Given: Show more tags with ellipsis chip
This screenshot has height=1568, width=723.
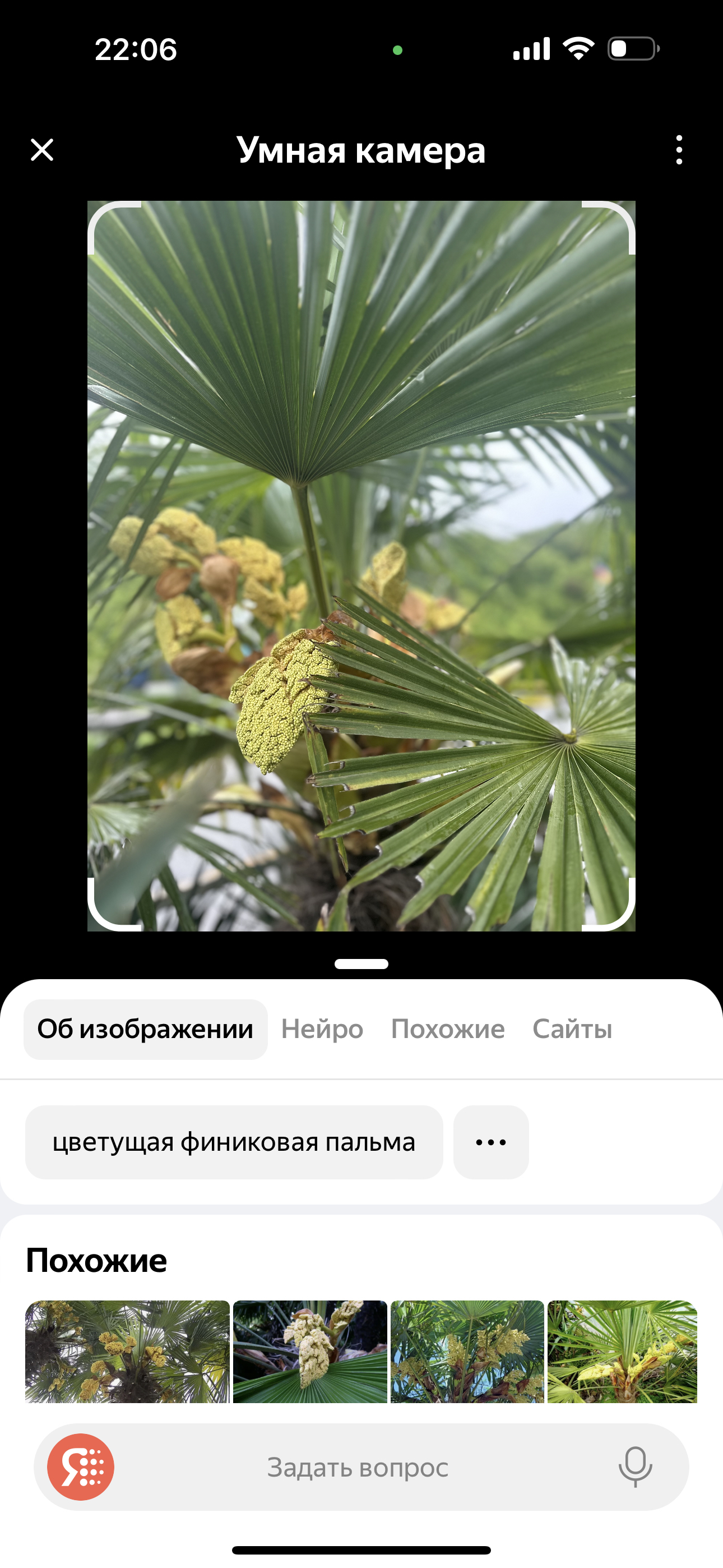Looking at the screenshot, I should [x=491, y=1142].
